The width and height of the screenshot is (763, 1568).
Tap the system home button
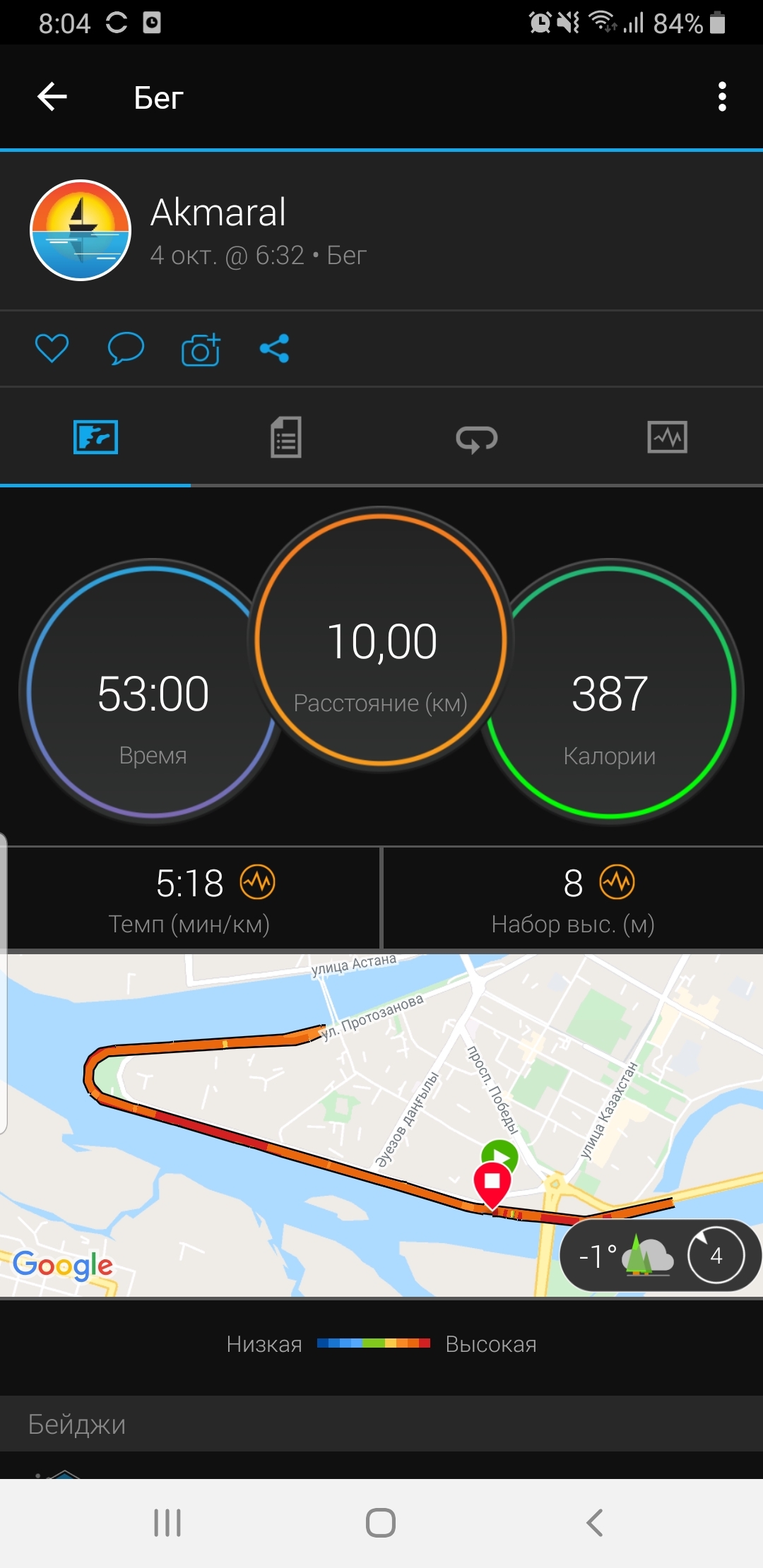[381, 1522]
